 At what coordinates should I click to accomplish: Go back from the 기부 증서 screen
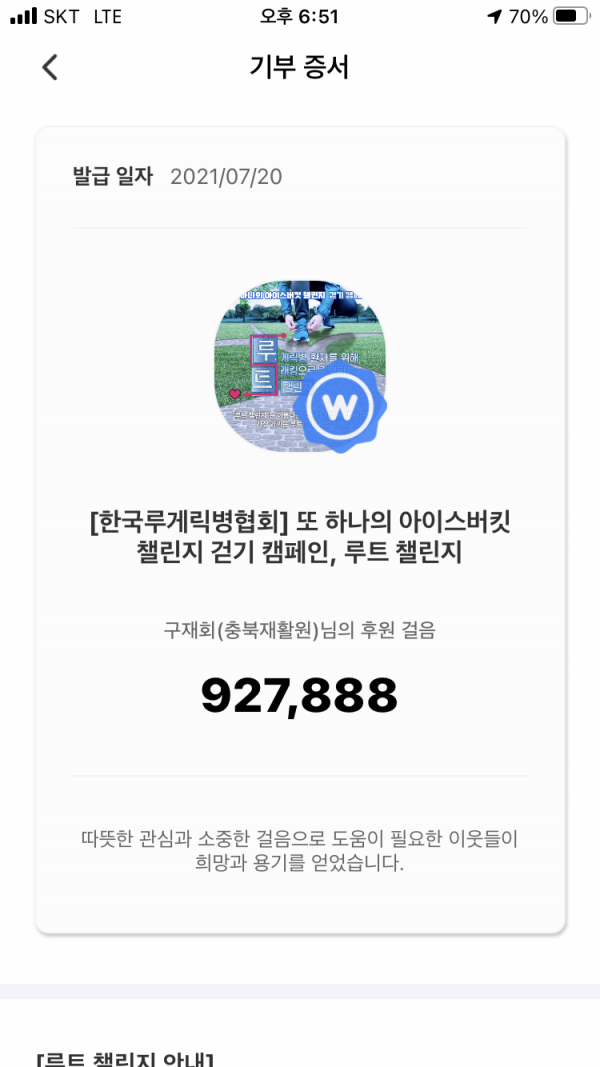(49, 67)
